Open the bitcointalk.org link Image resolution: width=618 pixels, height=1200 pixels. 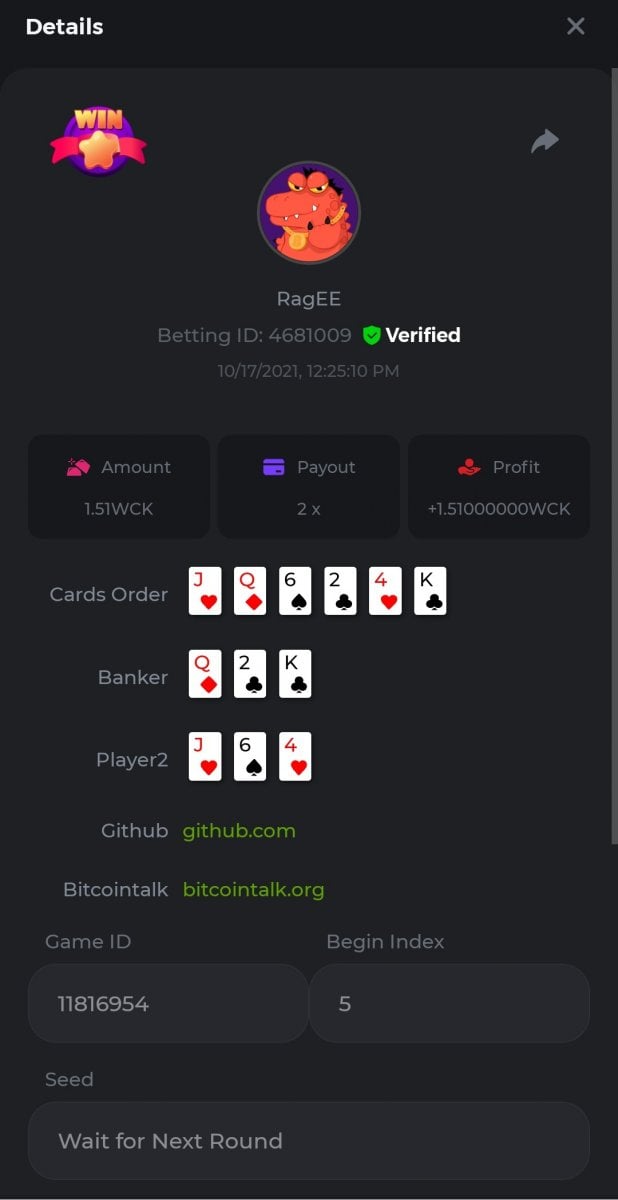click(x=253, y=889)
